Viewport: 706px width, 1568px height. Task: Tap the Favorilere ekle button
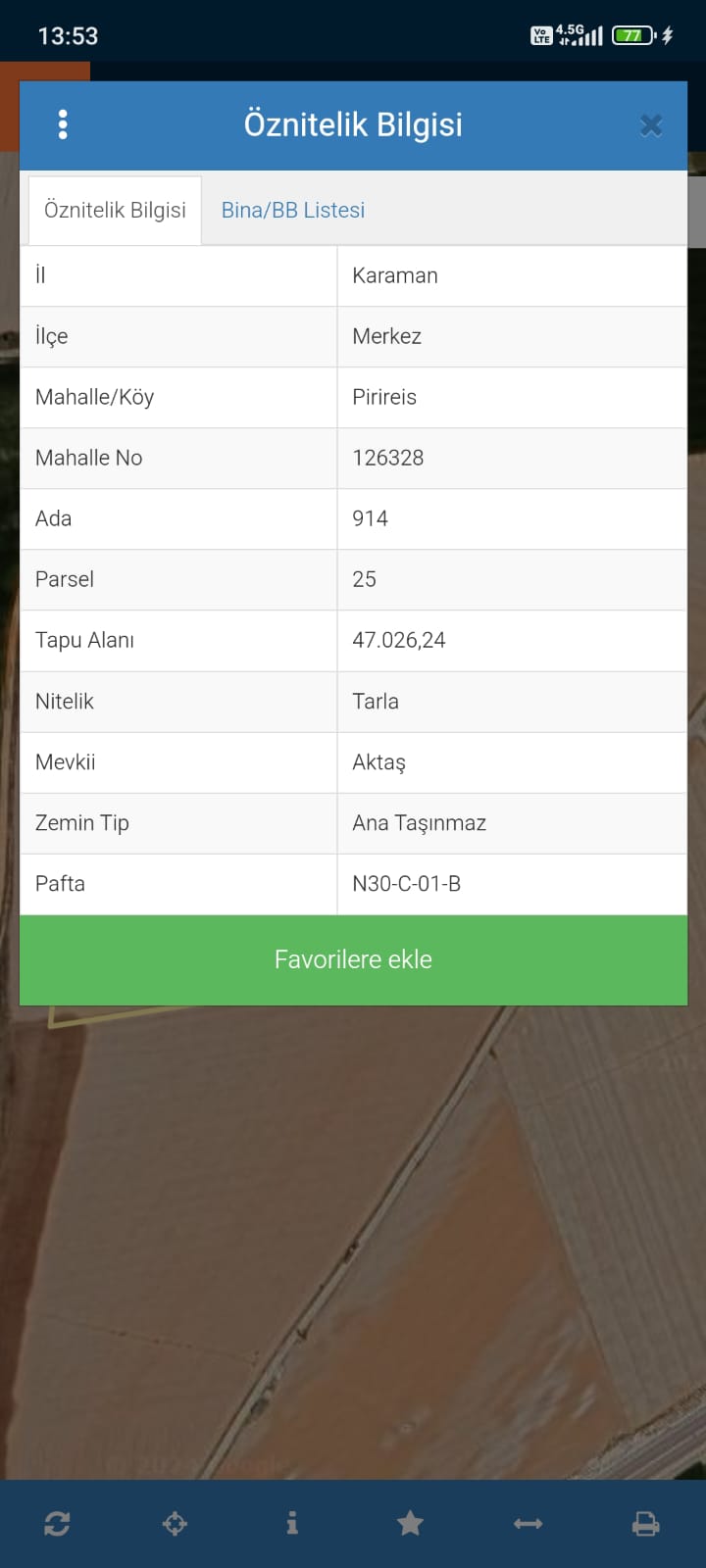353,959
